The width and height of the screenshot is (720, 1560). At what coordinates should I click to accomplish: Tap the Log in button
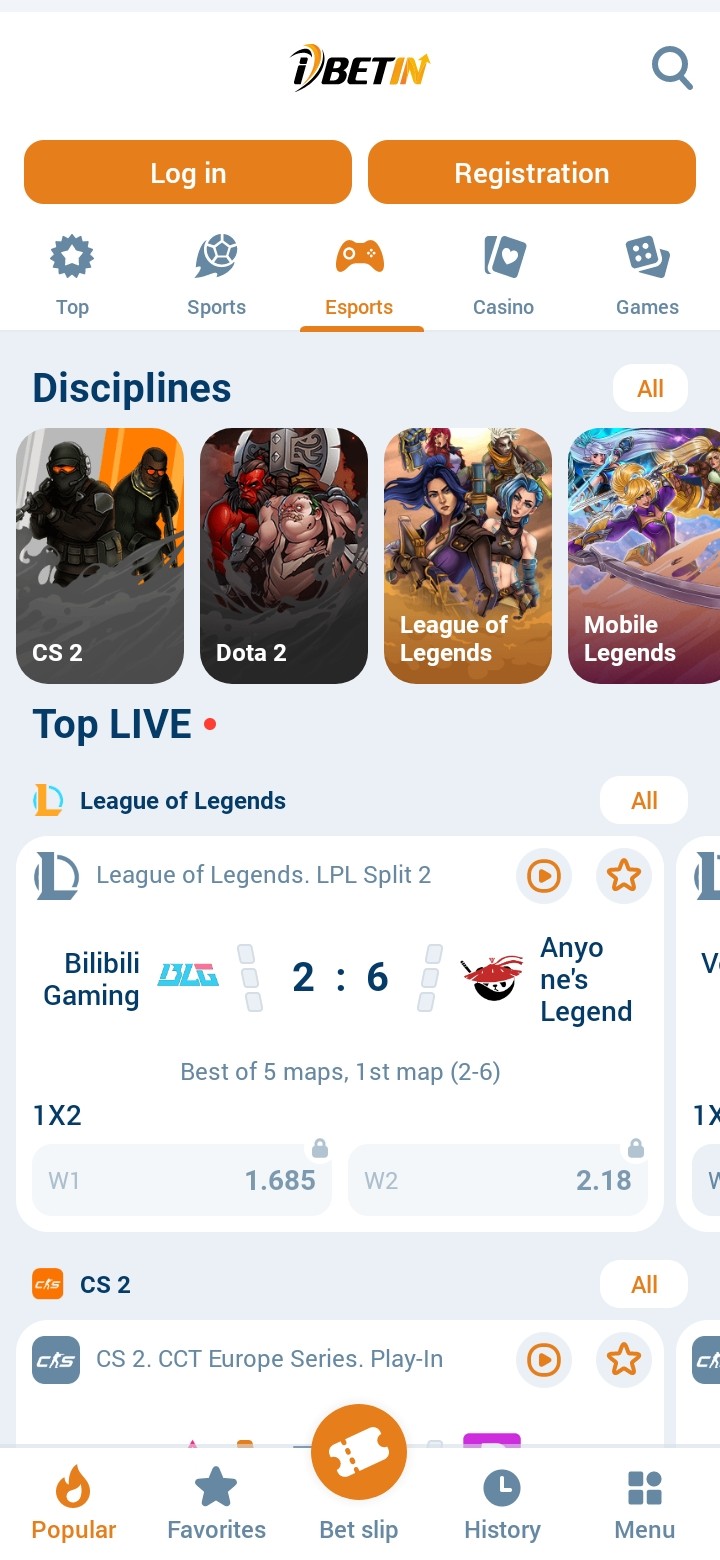click(188, 173)
